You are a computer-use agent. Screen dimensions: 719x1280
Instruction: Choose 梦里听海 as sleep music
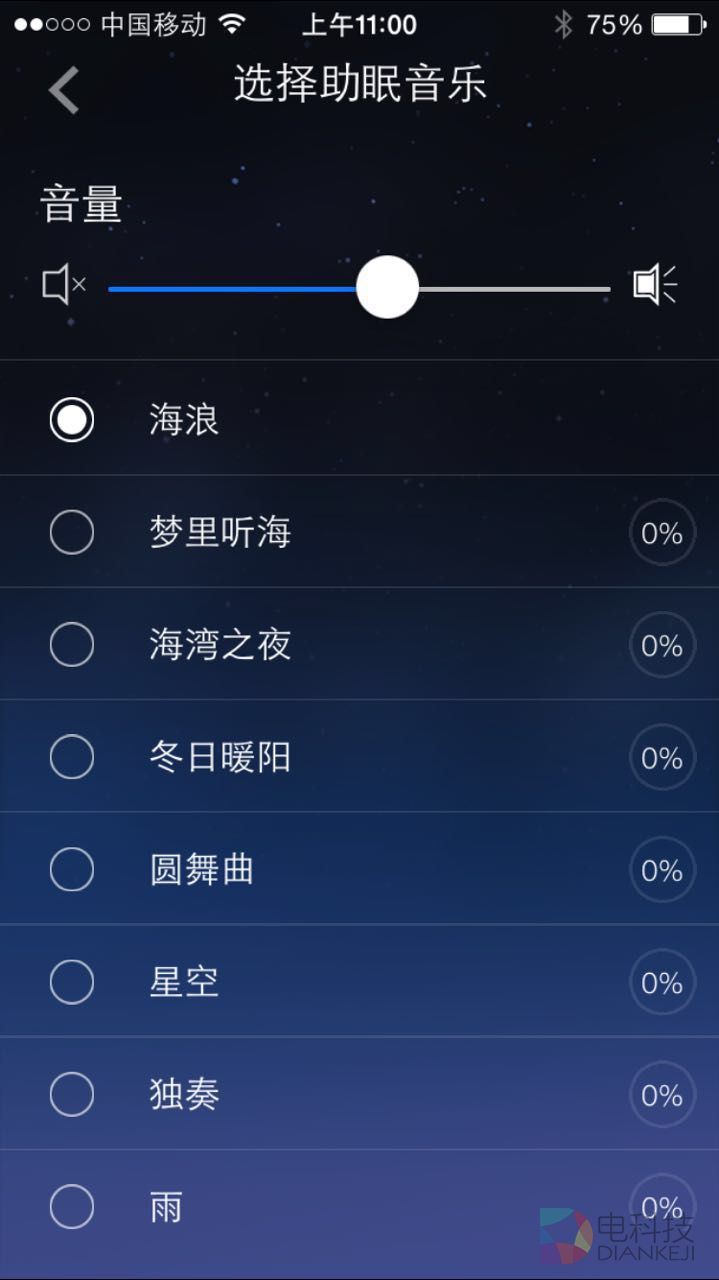pyautogui.click(x=72, y=532)
